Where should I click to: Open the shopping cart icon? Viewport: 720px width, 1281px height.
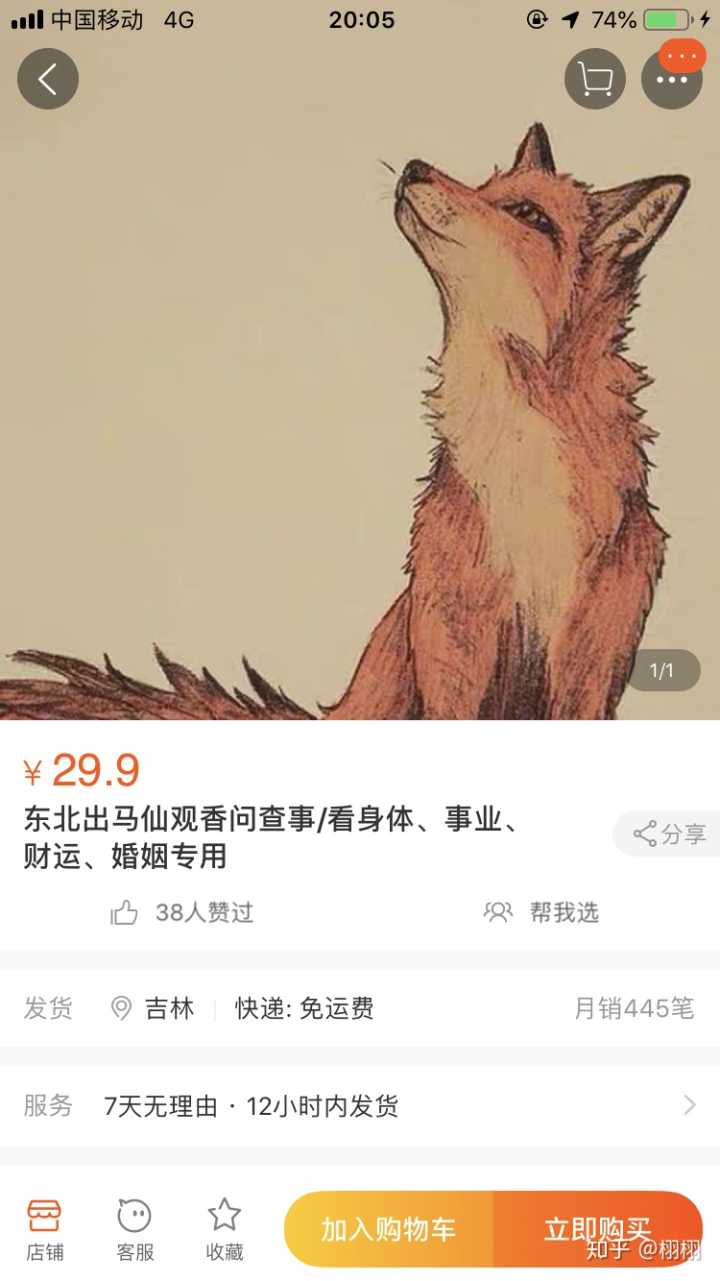pos(595,79)
